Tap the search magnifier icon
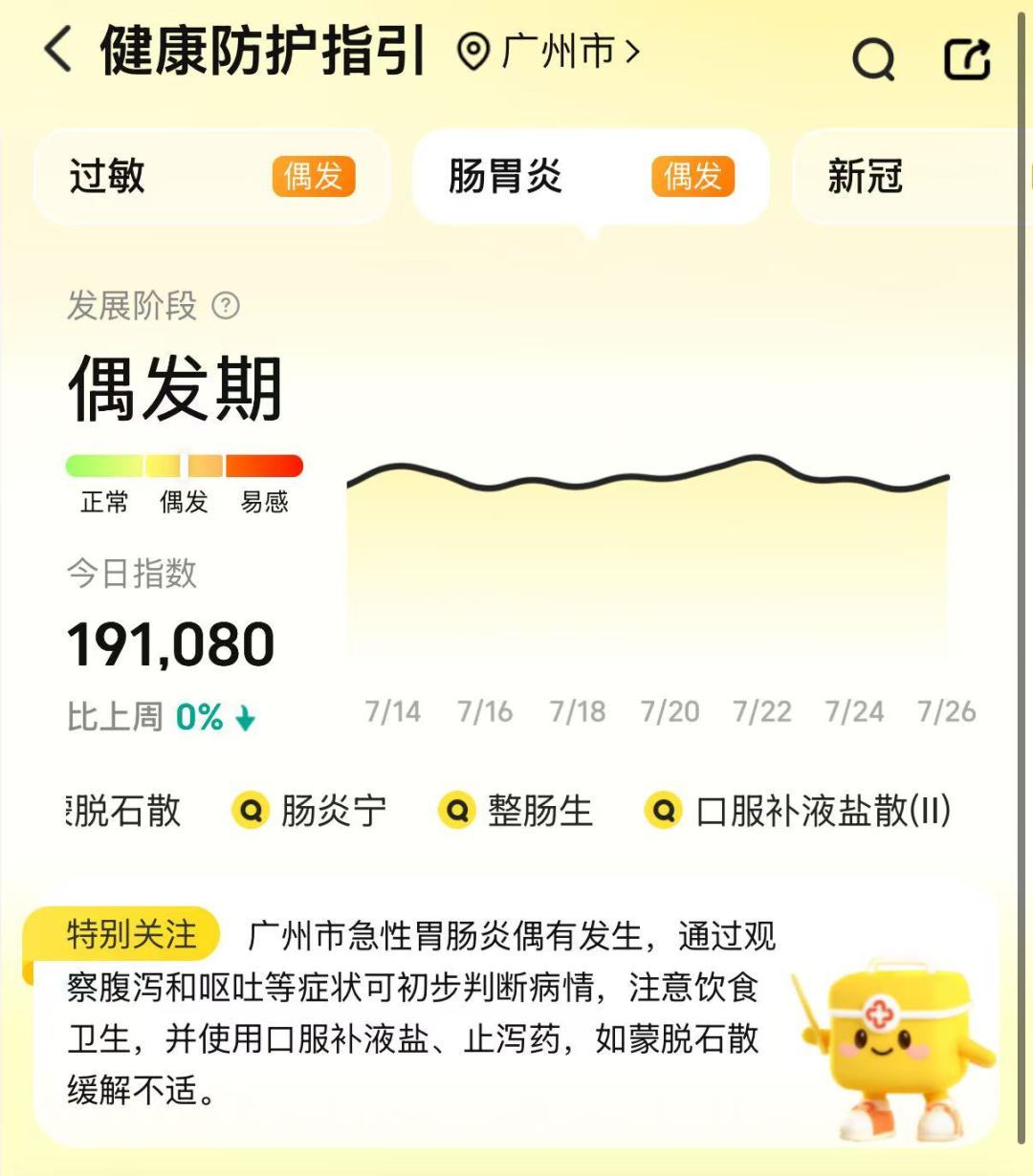1033x1176 pixels. coord(872,57)
